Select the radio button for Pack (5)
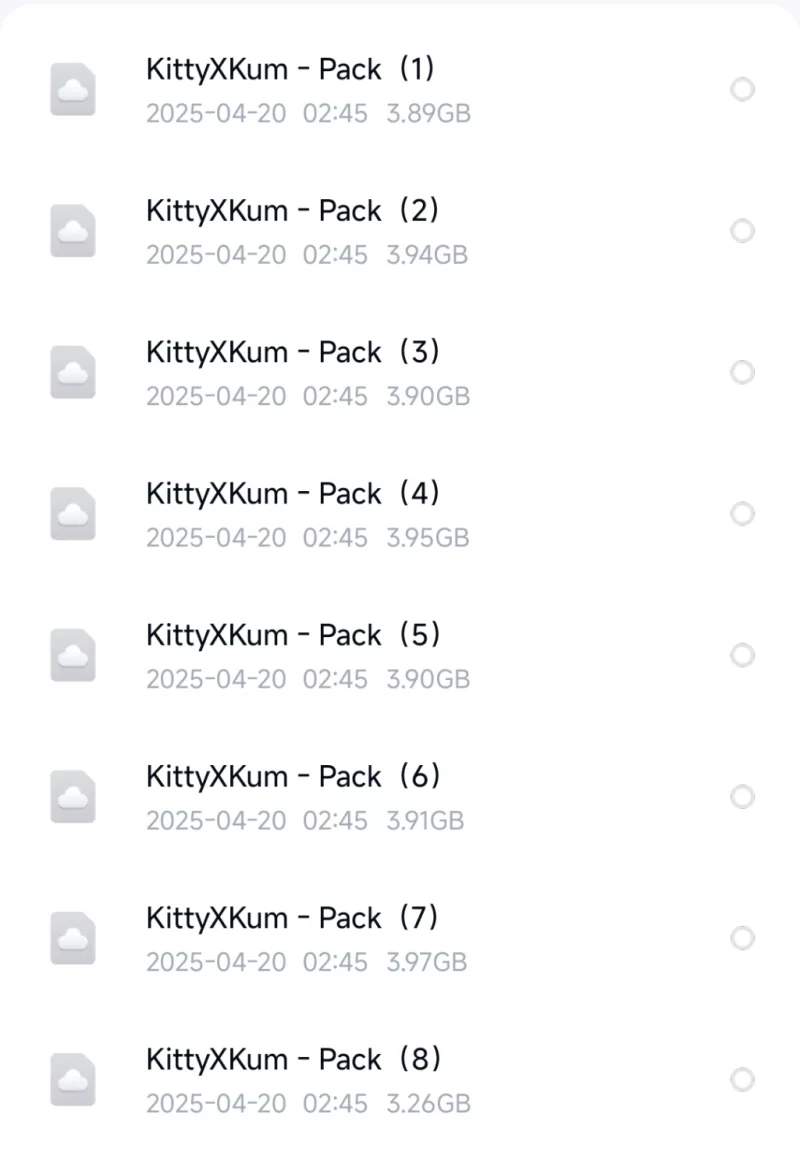The height and width of the screenshot is (1171, 800). coord(742,655)
